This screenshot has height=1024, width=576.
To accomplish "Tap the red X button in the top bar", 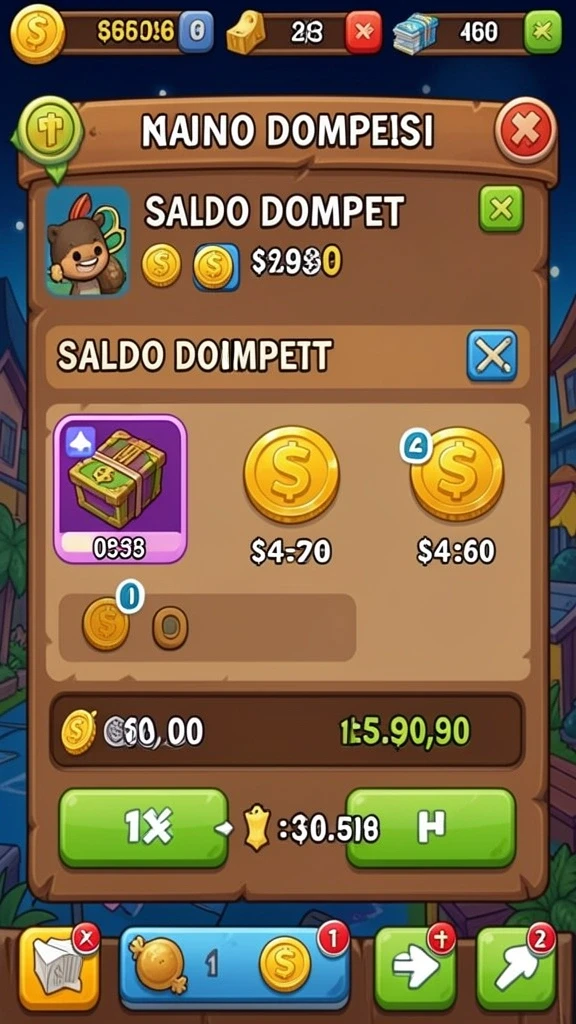I will coord(364,31).
